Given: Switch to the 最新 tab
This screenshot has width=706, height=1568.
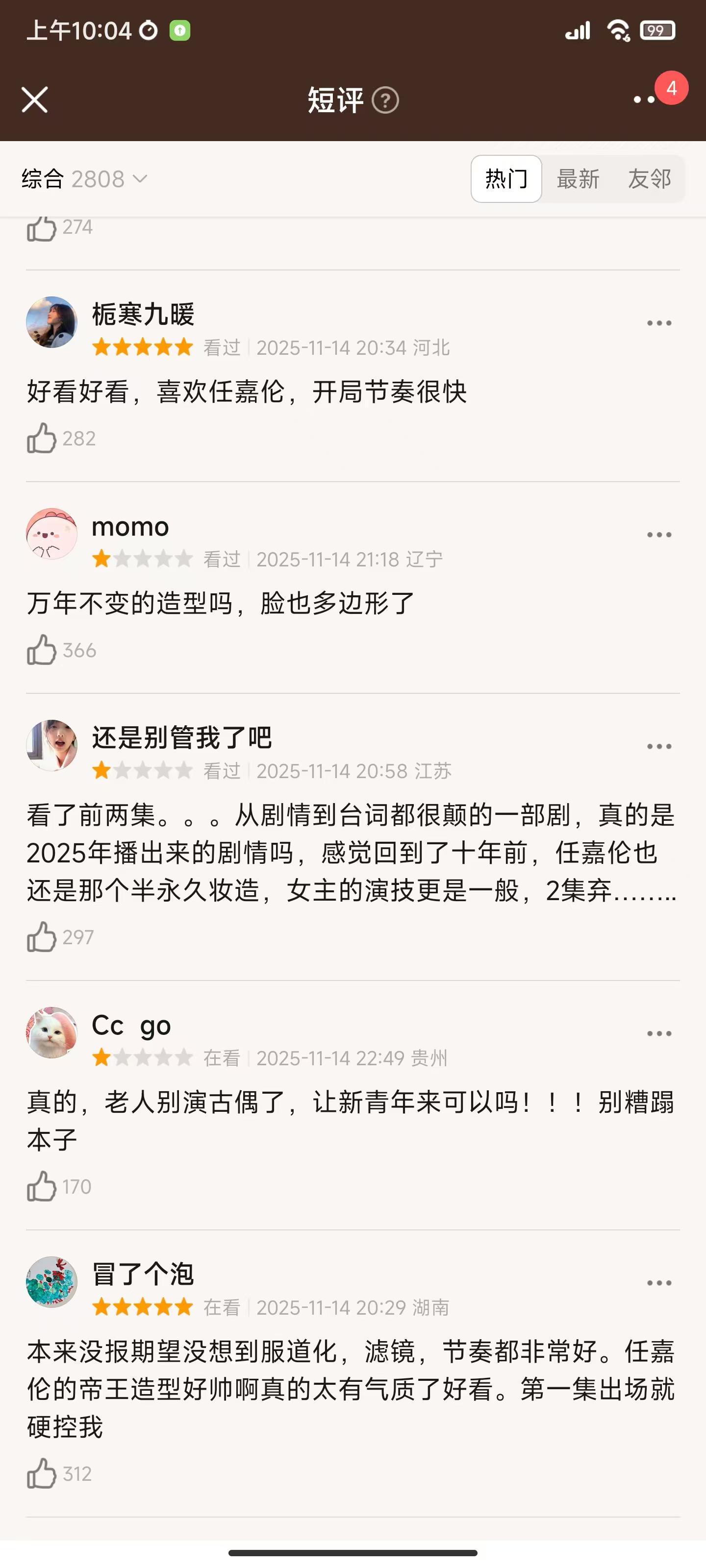Looking at the screenshot, I should [578, 179].
